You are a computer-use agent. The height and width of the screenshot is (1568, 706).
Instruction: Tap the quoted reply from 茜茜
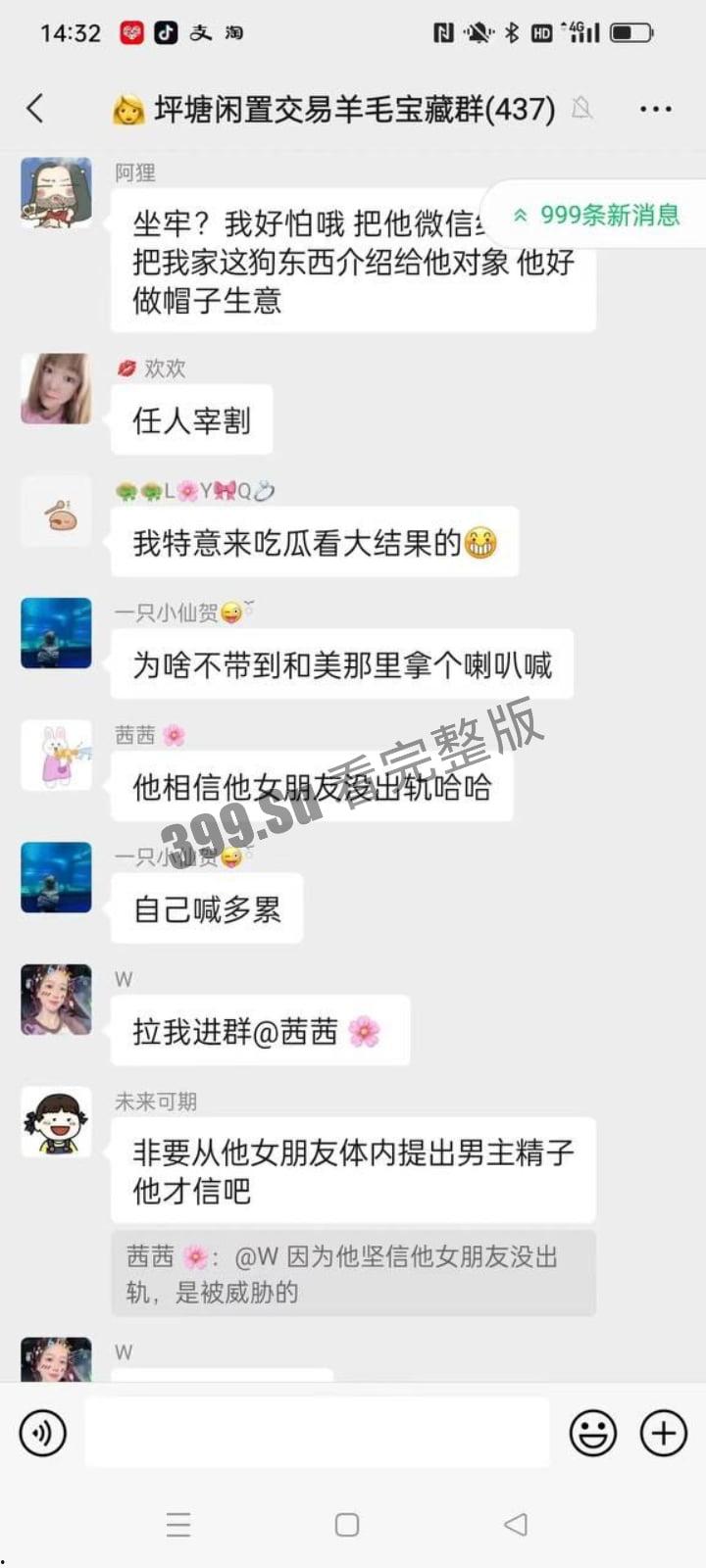(x=351, y=1272)
